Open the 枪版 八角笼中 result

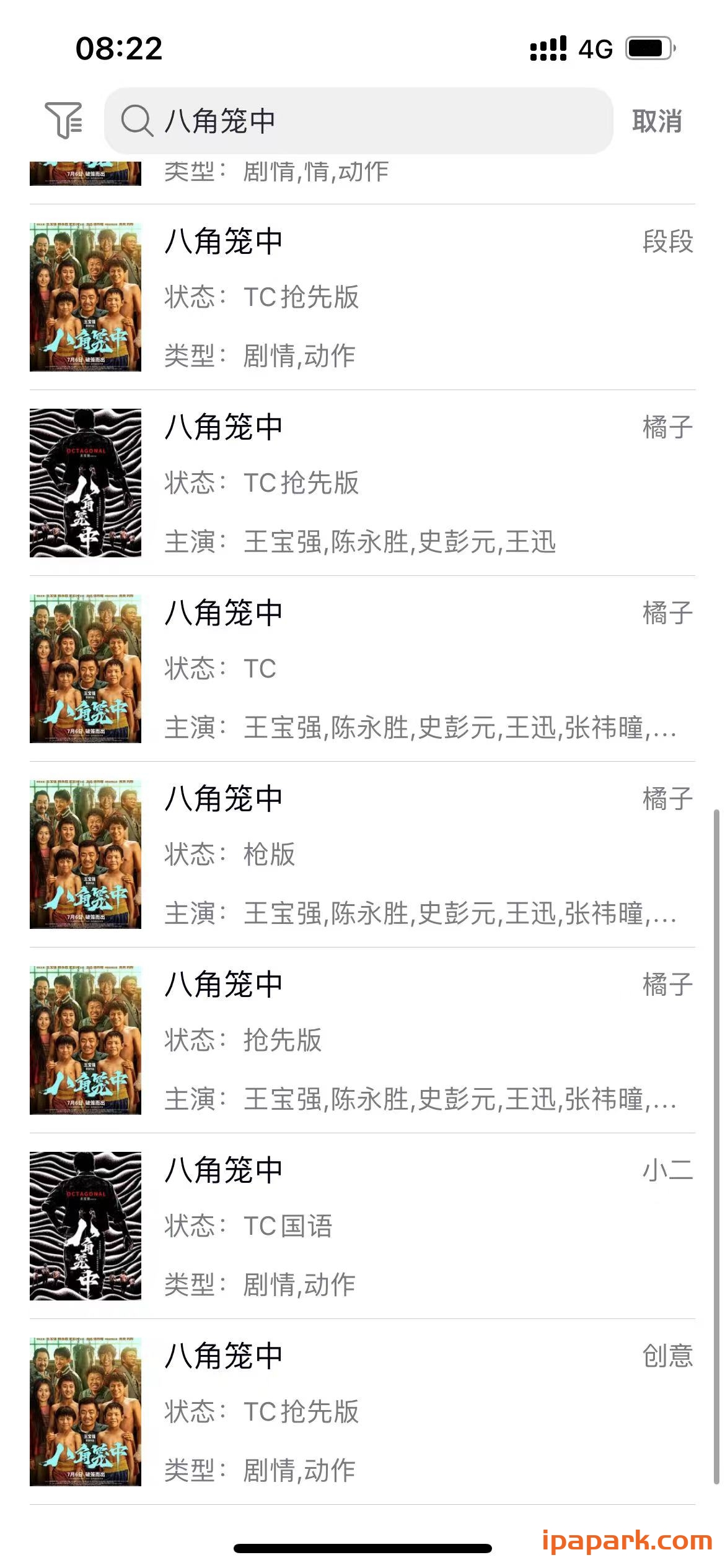[x=362, y=855]
